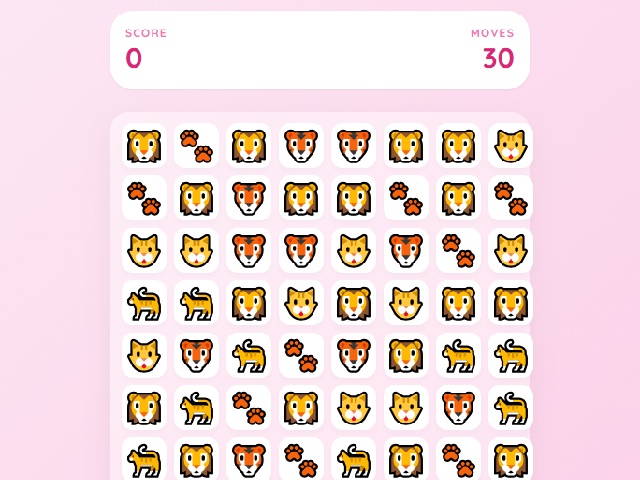This screenshot has height=480, width=640.
Task: Select the tiger tile in the sixth row
Action: pos(458,406)
